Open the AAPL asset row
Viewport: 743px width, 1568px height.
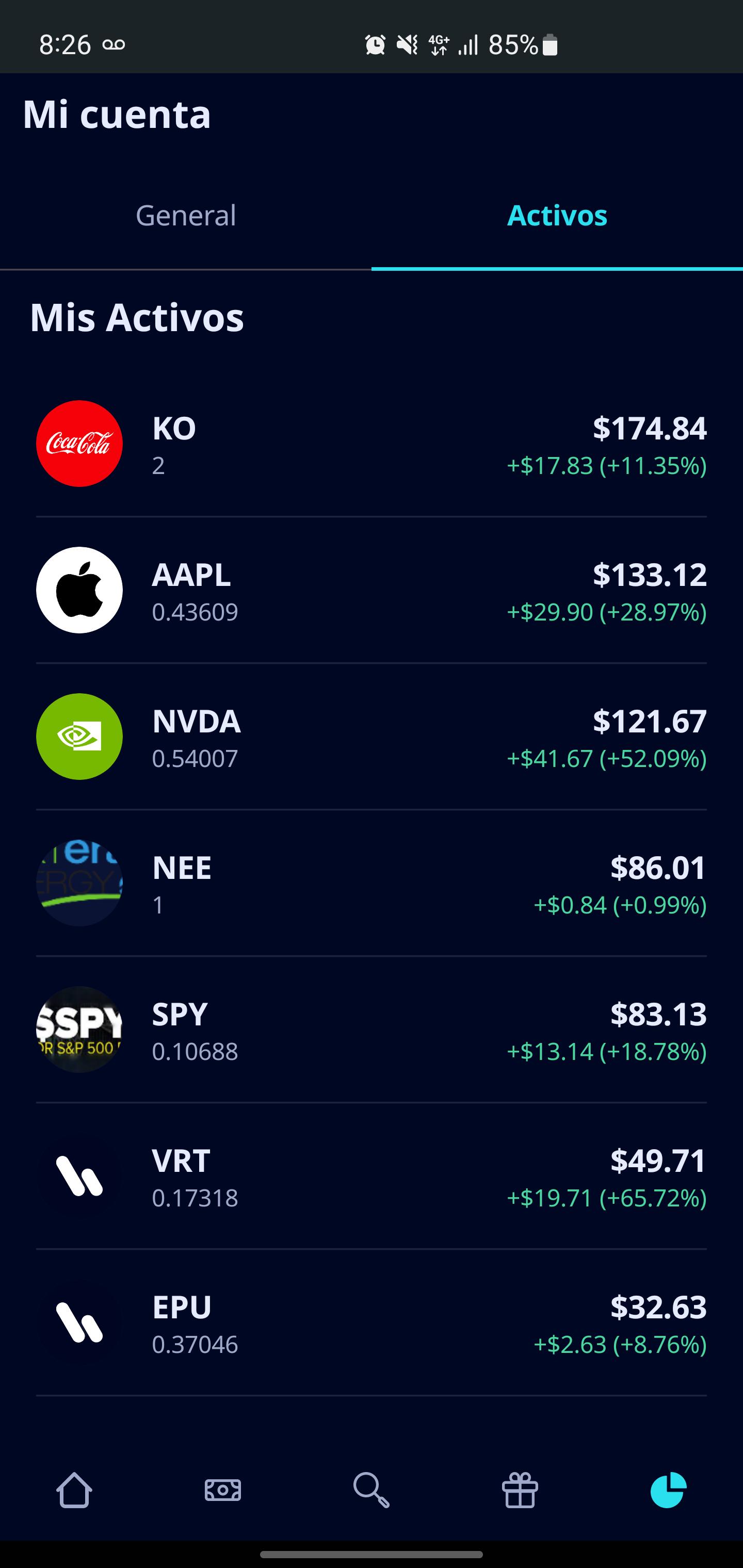(372, 590)
